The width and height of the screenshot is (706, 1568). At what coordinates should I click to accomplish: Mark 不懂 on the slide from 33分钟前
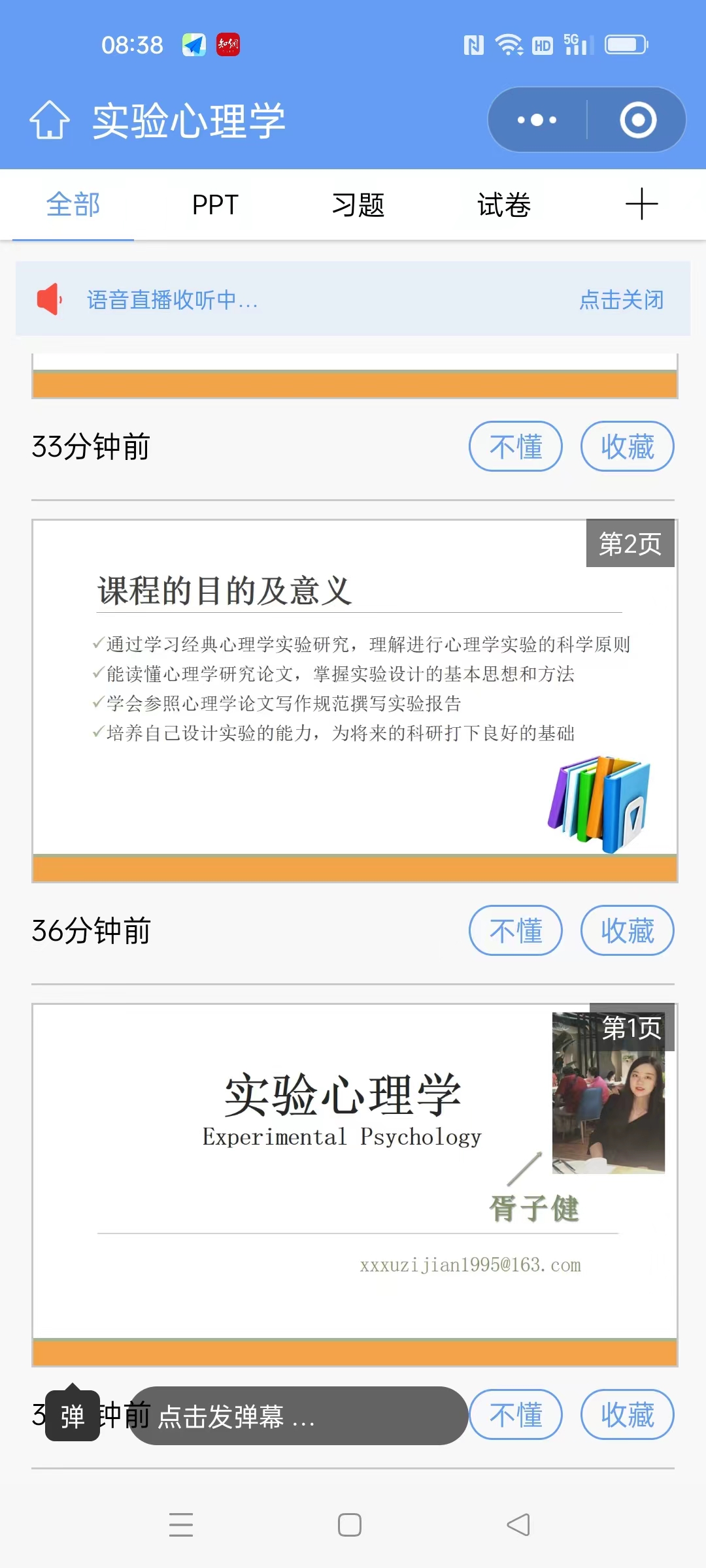click(x=516, y=447)
